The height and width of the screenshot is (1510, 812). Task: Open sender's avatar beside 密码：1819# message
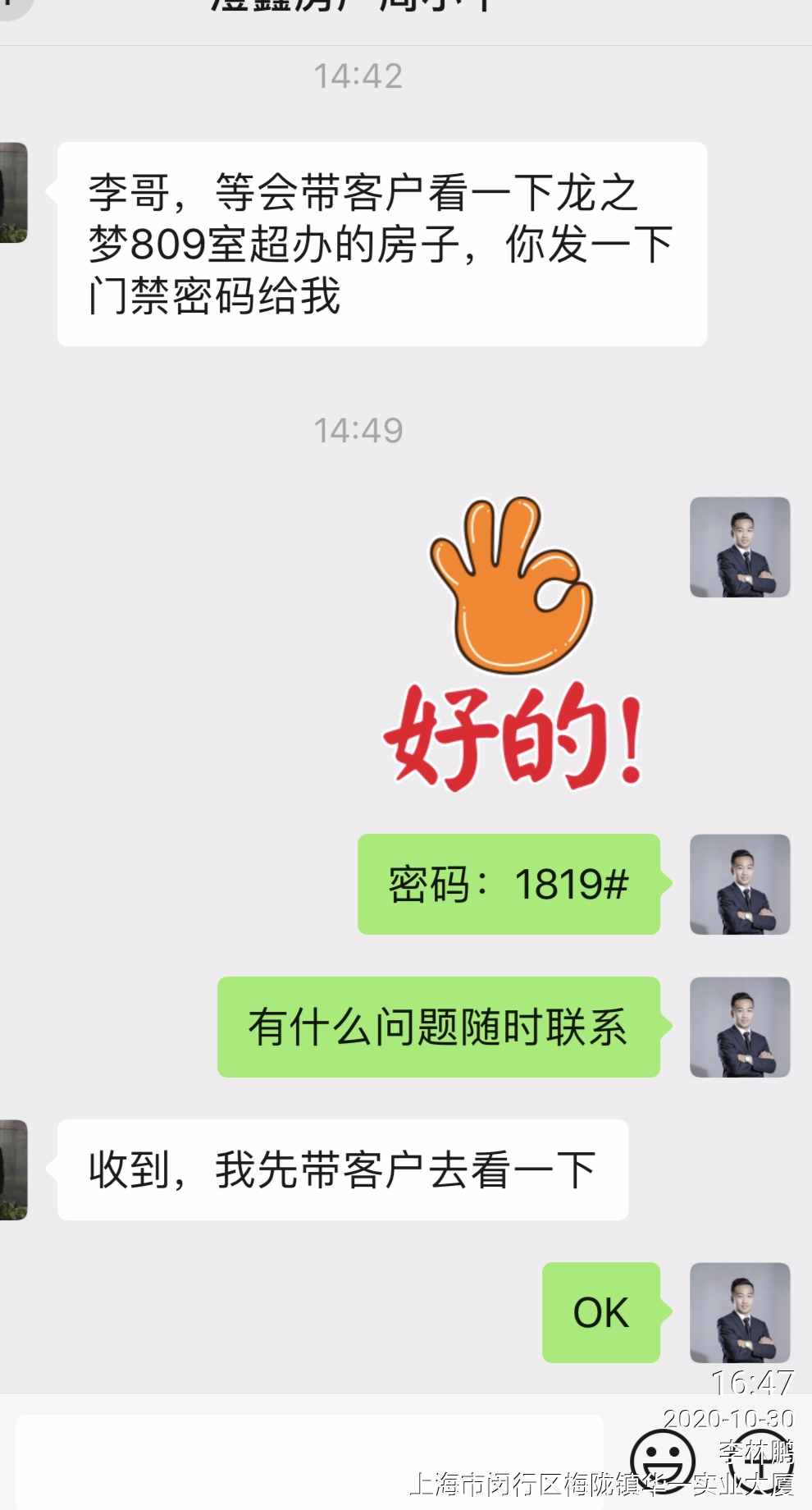point(739,884)
